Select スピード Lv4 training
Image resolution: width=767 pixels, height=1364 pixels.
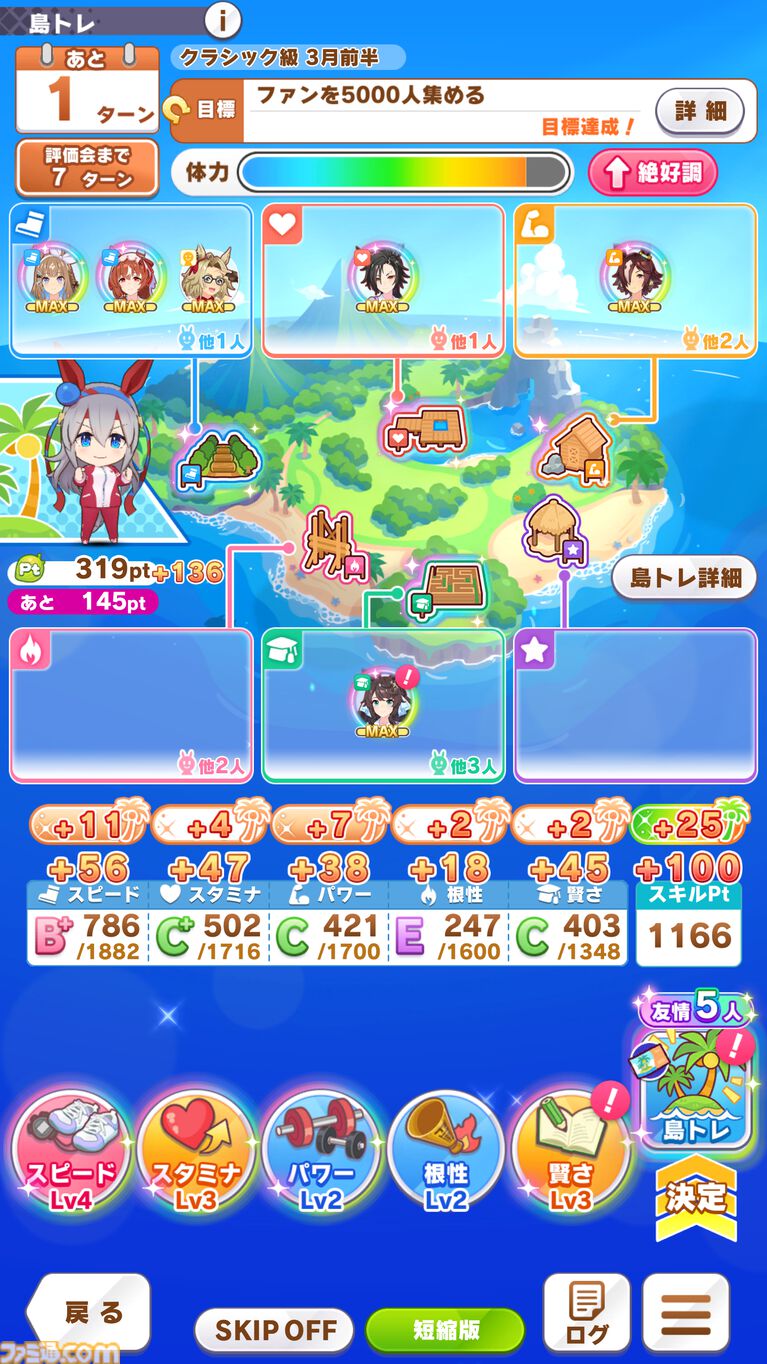(72, 1152)
